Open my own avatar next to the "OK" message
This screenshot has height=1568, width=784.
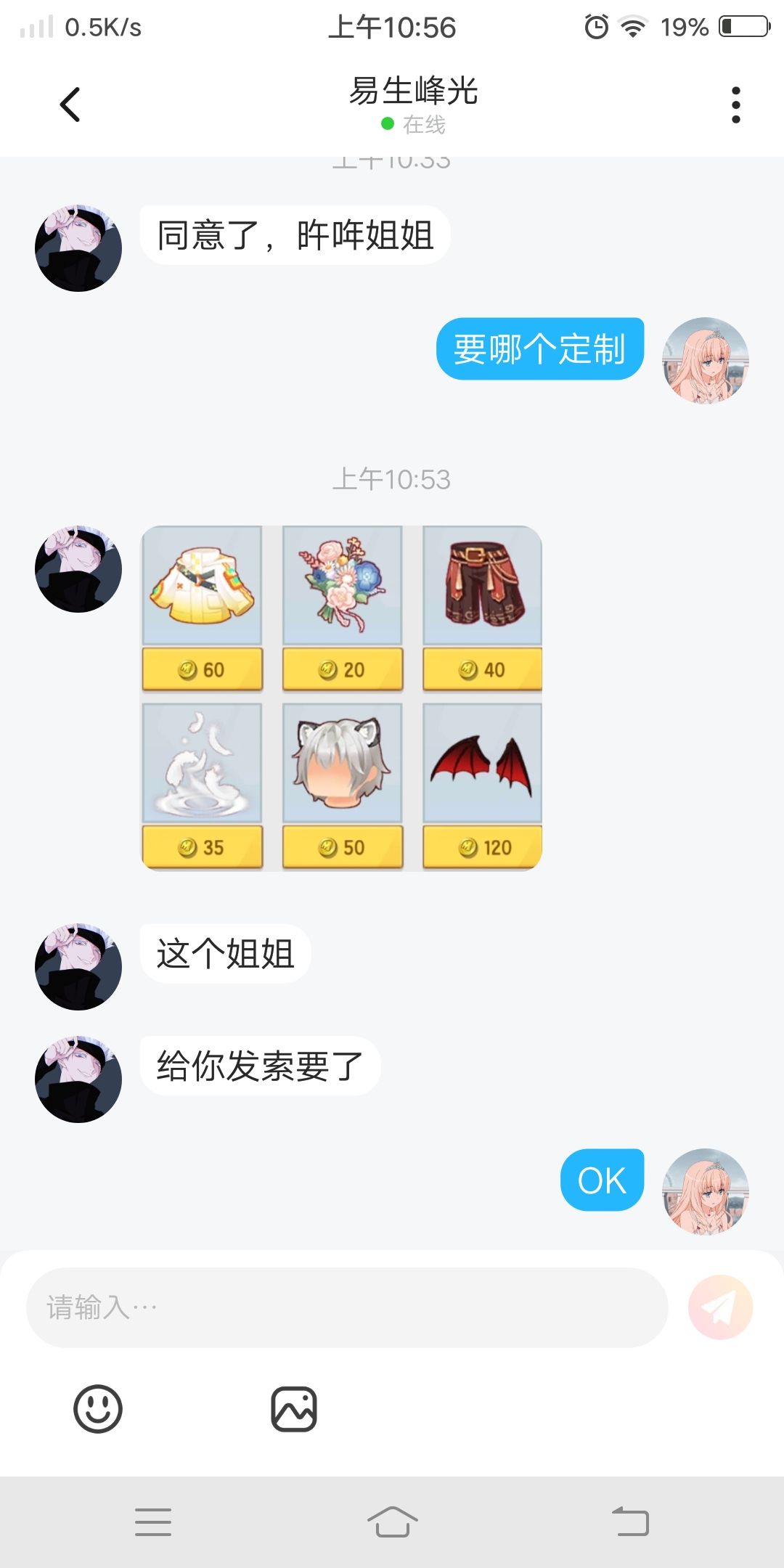[x=706, y=1191]
